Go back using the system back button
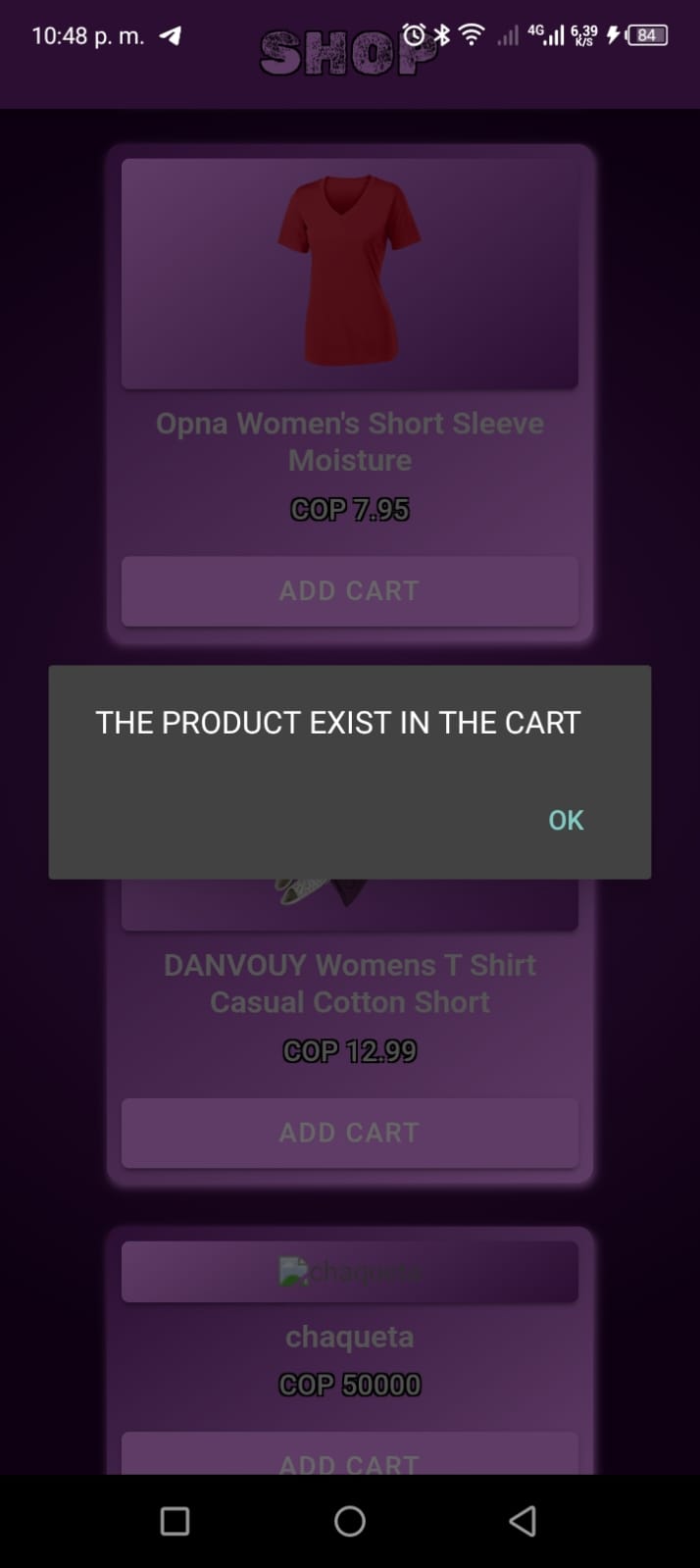Viewport: 700px width, 1568px height. 523,1521
